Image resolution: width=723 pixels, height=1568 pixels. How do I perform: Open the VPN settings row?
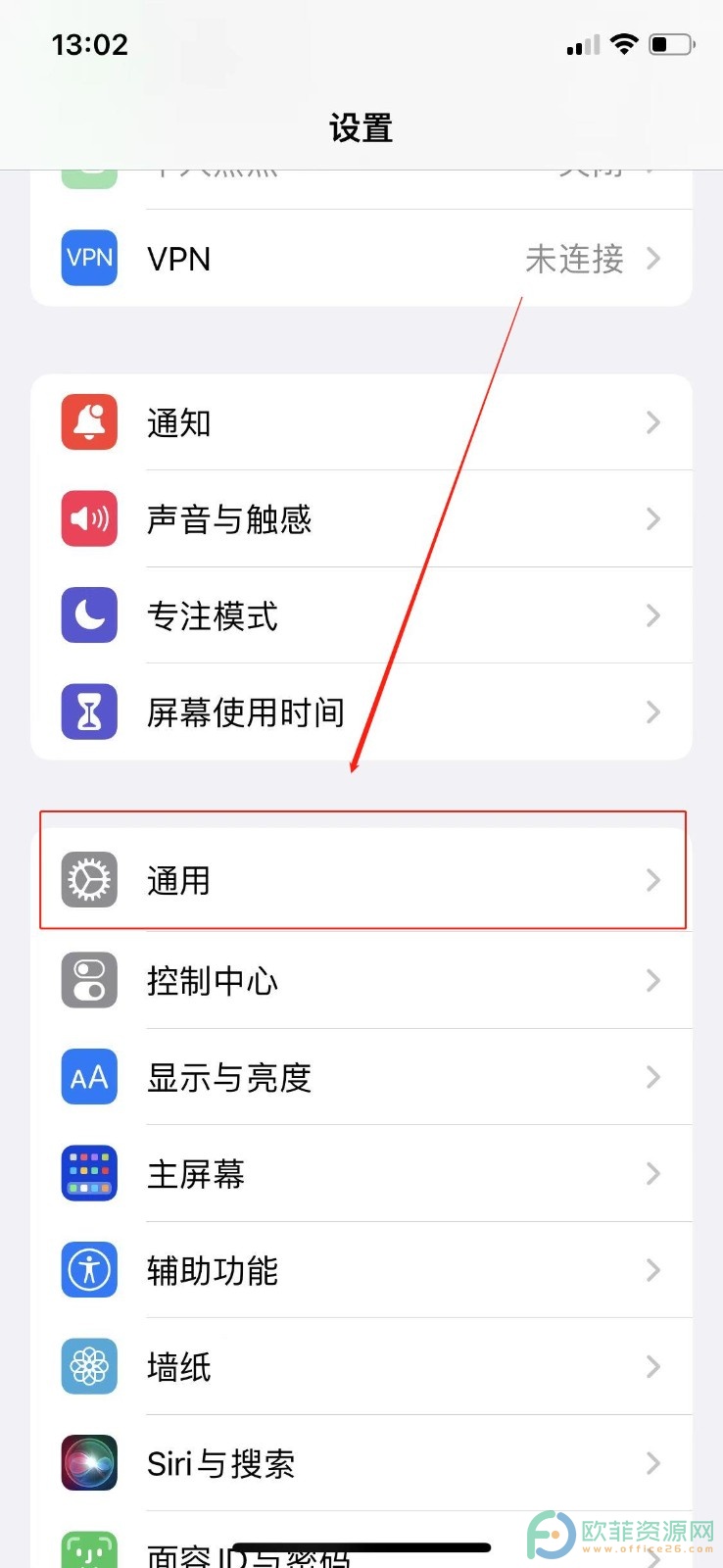coord(361,258)
